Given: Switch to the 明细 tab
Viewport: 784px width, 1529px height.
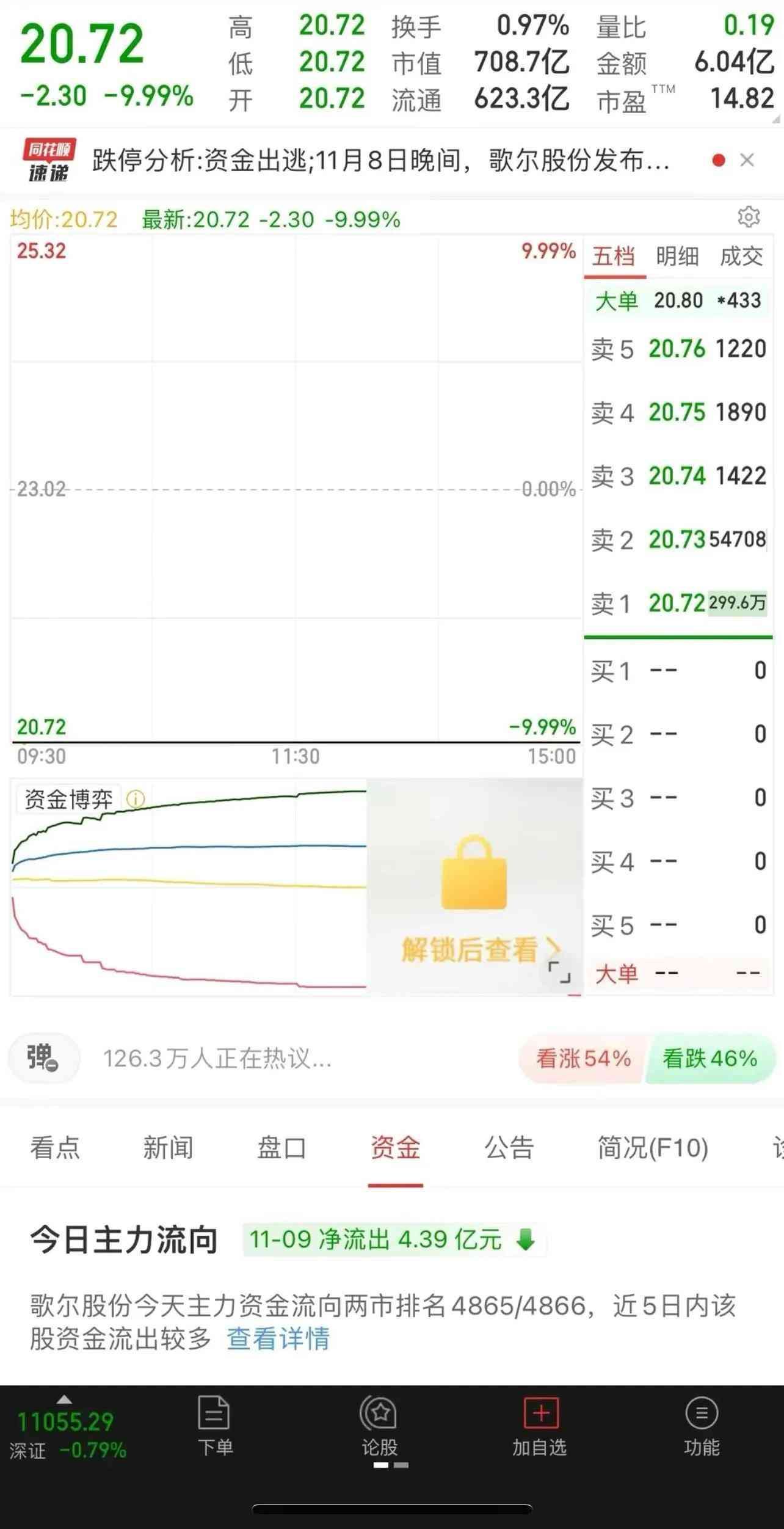Looking at the screenshot, I should pyautogui.click(x=677, y=257).
